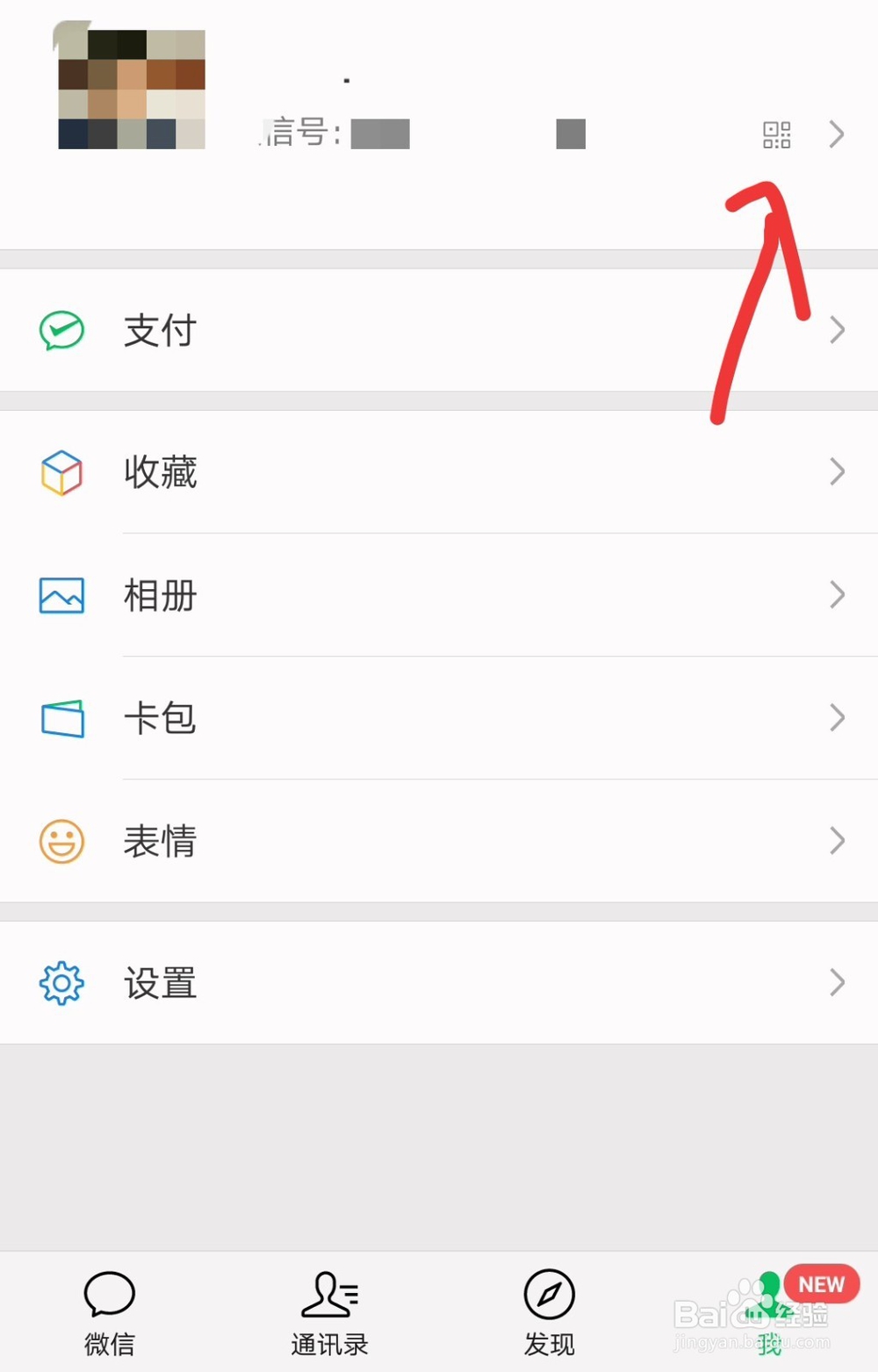This screenshot has width=878, height=1372.
Task: Expand the 设置 row chevron
Action: click(835, 983)
